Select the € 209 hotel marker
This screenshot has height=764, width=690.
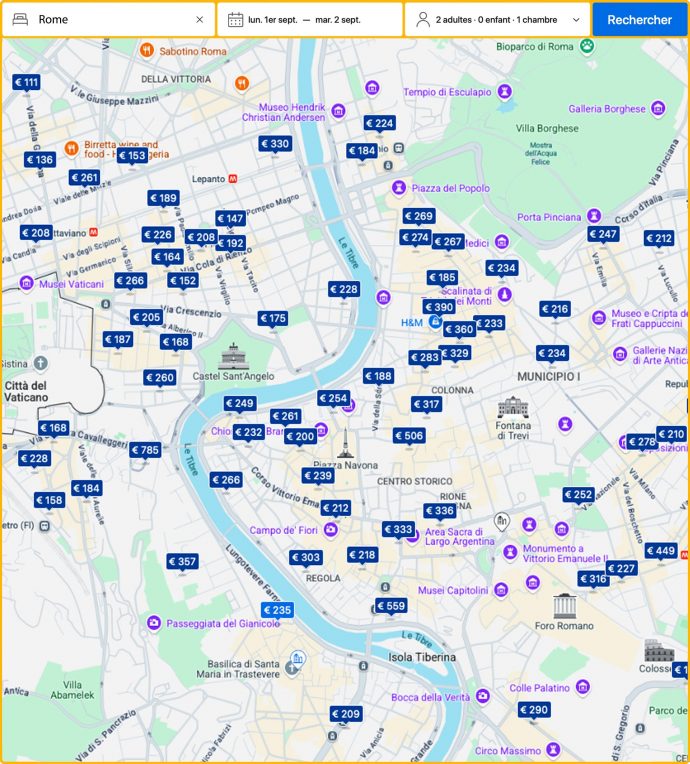[x=346, y=714]
